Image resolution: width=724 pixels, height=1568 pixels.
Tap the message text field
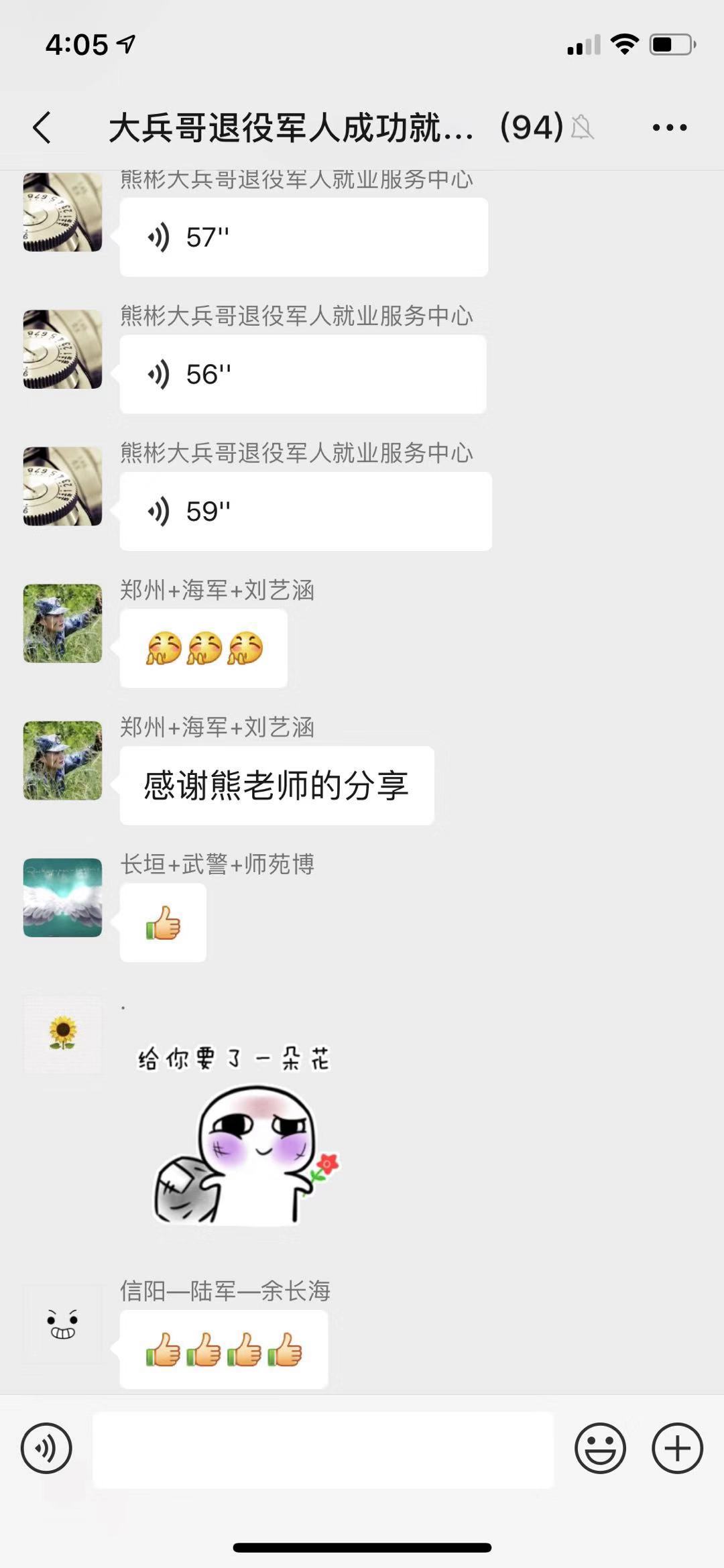coord(323,1449)
